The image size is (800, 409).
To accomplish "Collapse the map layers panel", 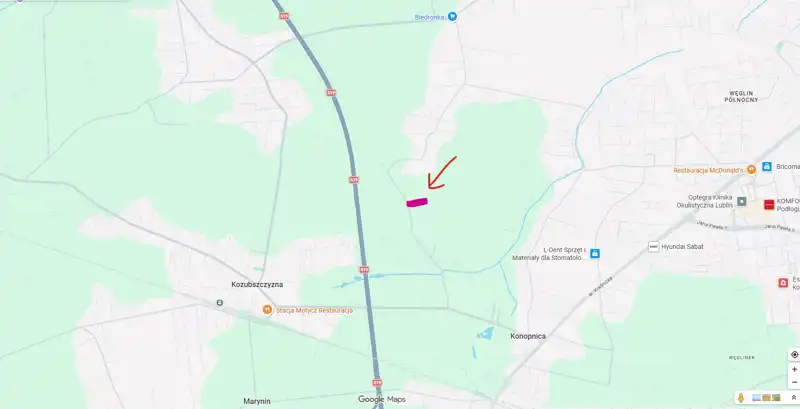I will [794, 398].
